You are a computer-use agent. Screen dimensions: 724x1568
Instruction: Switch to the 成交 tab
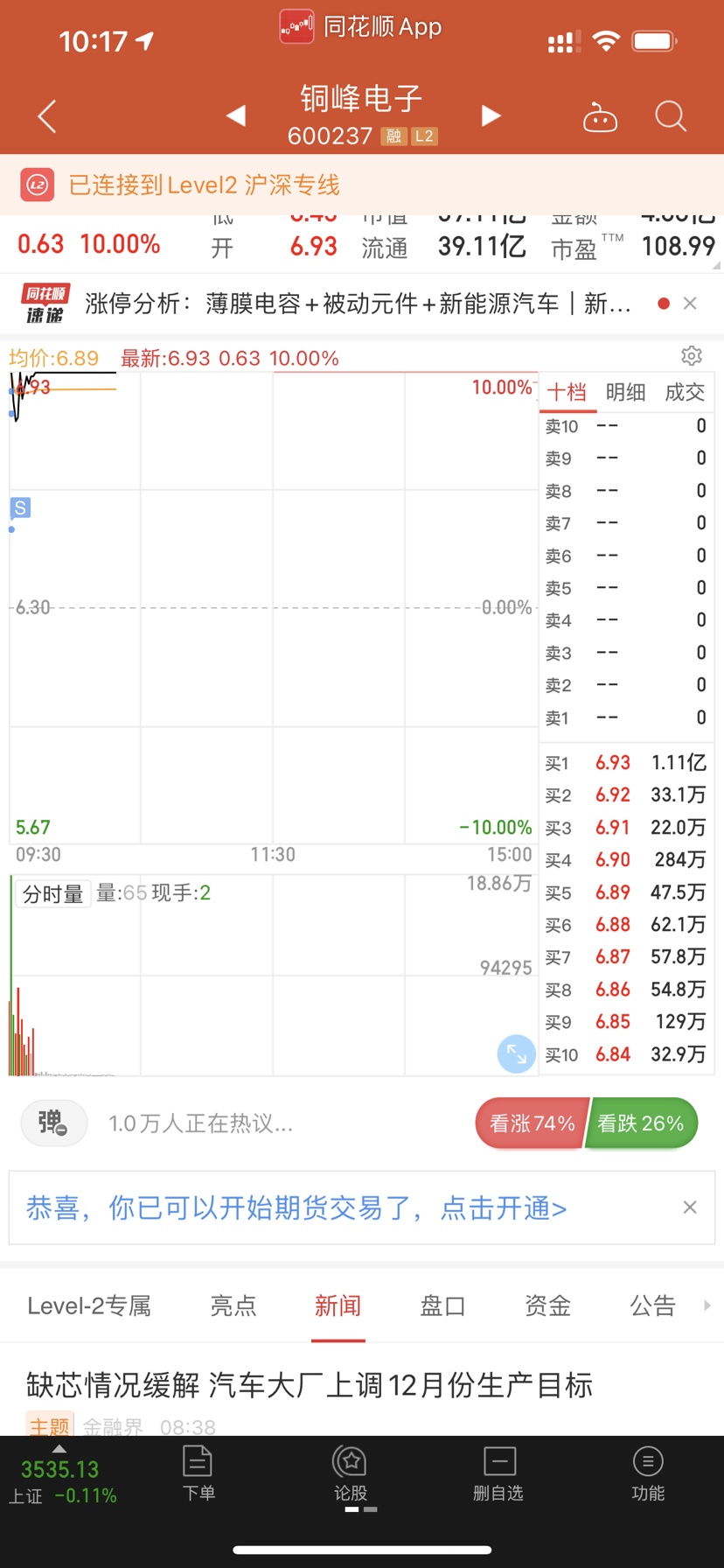[x=685, y=392]
